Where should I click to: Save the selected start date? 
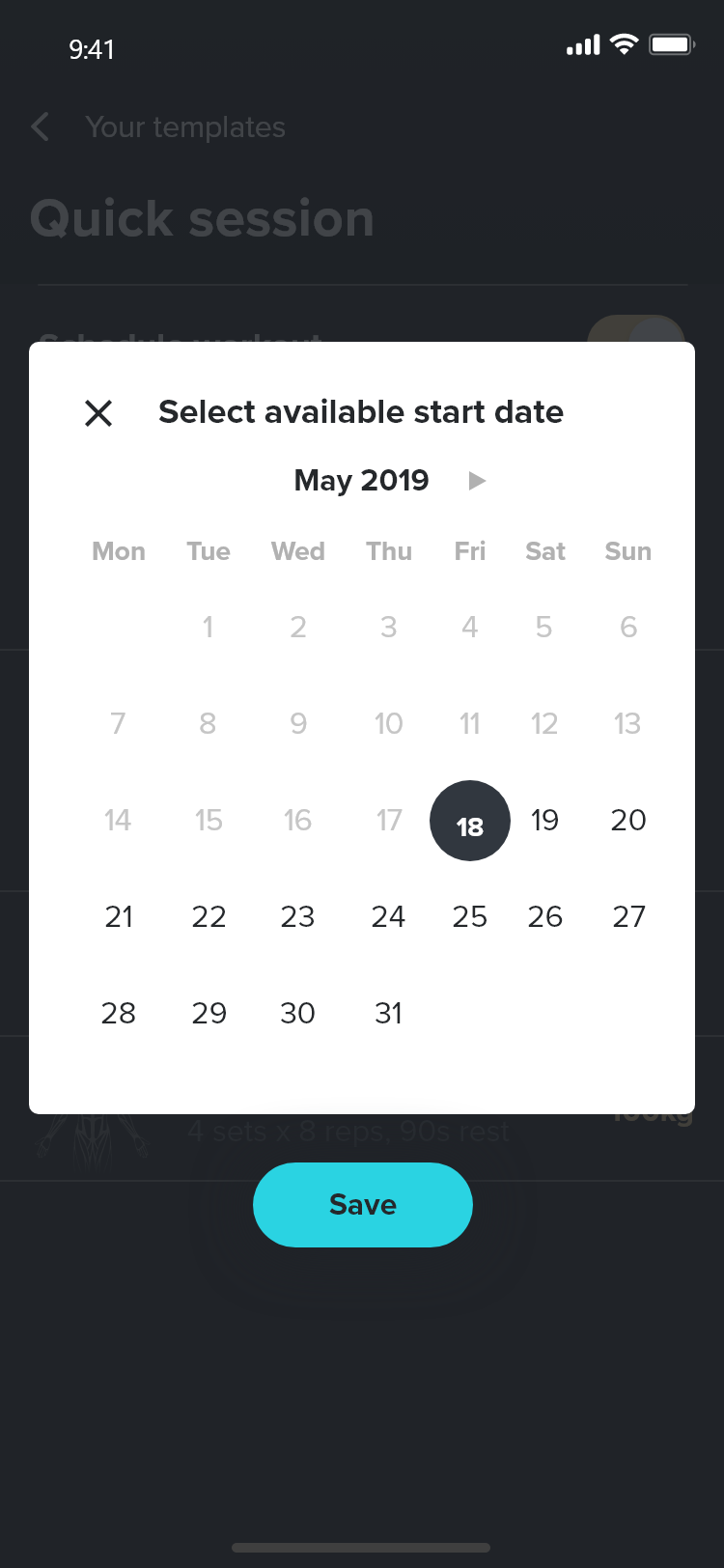point(363,1205)
